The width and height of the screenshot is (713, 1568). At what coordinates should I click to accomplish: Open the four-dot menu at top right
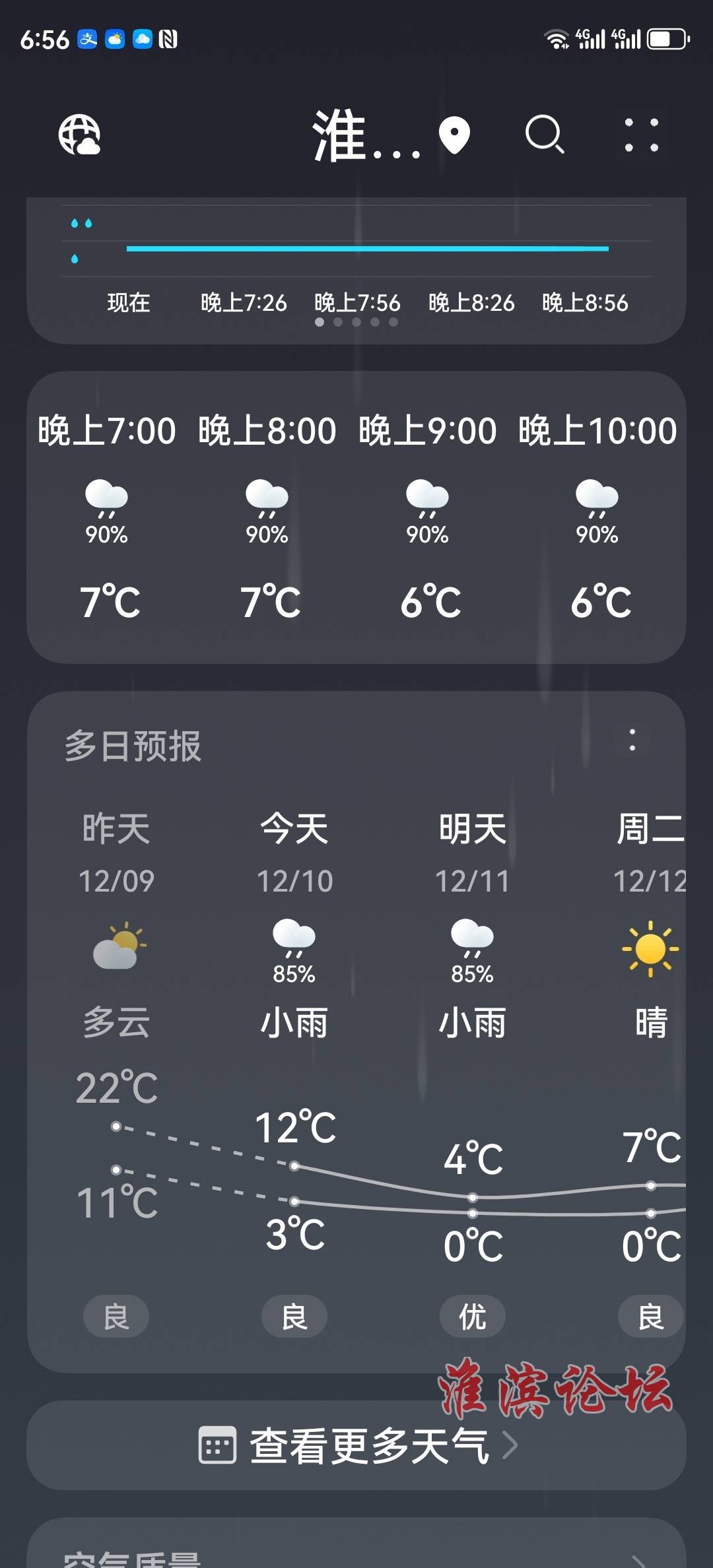click(x=642, y=135)
